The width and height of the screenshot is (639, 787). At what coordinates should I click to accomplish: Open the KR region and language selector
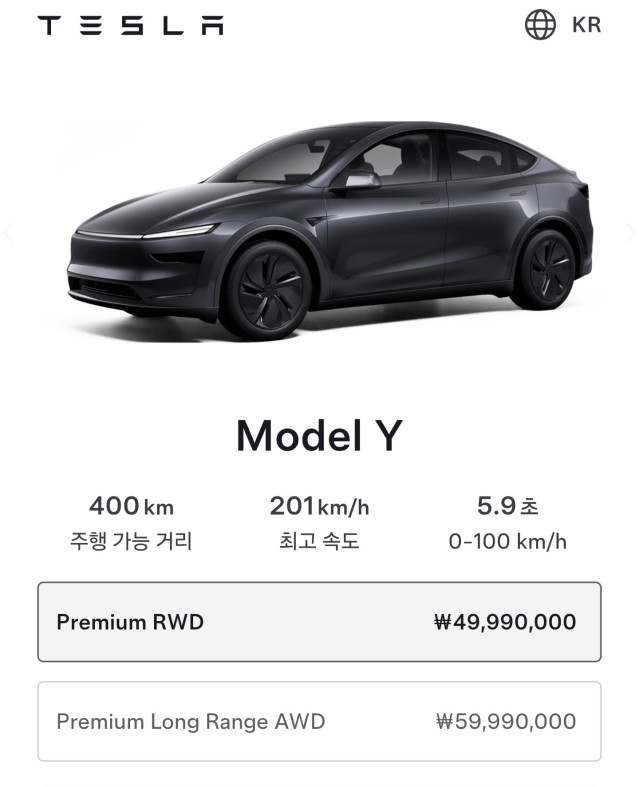click(x=563, y=25)
